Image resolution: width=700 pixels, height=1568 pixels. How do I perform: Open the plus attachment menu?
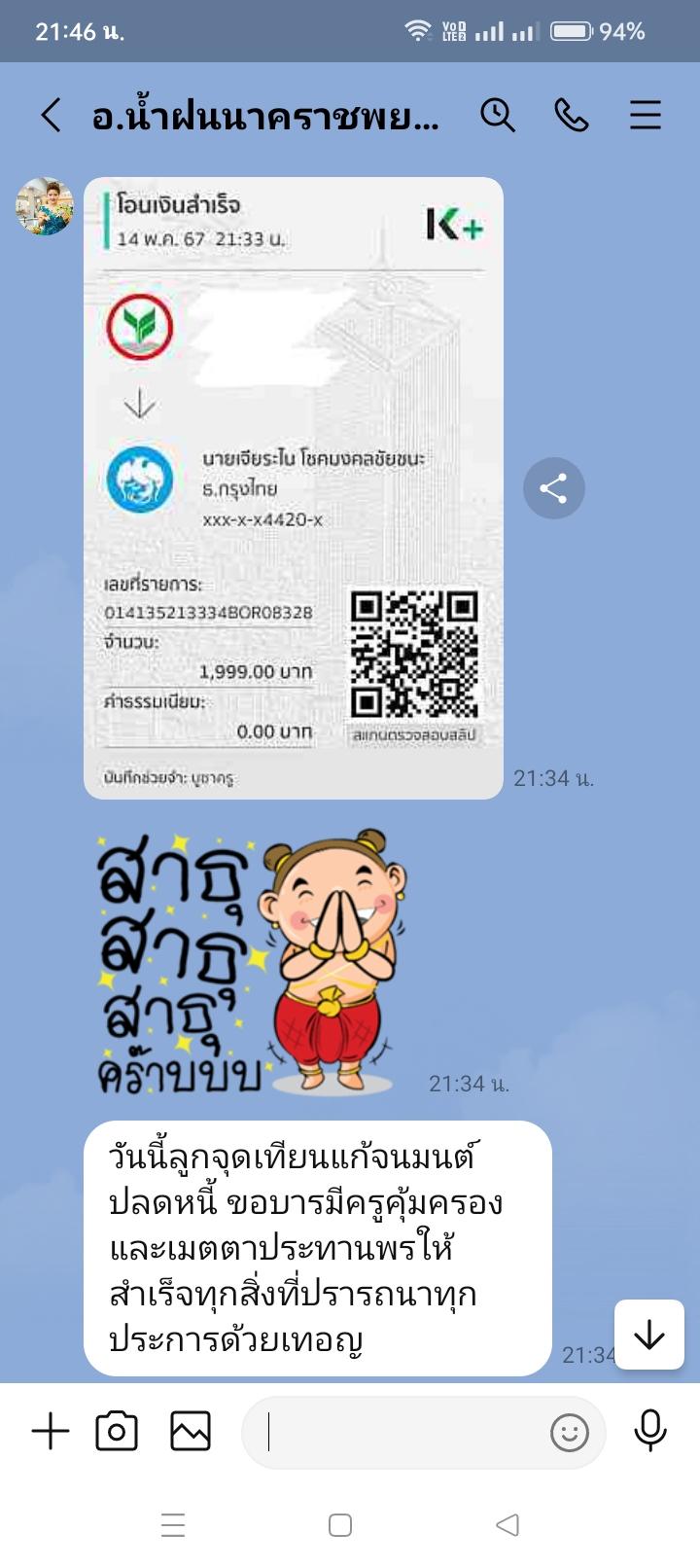pyautogui.click(x=51, y=1431)
